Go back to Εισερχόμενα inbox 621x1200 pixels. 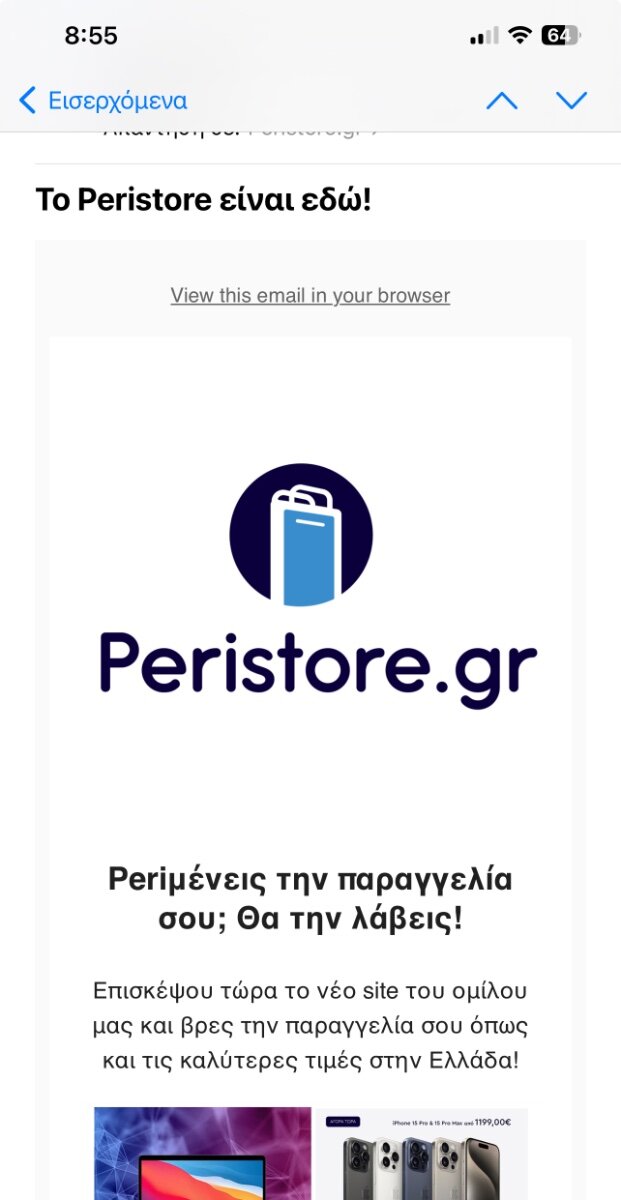pyautogui.click(x=102, y=100)
